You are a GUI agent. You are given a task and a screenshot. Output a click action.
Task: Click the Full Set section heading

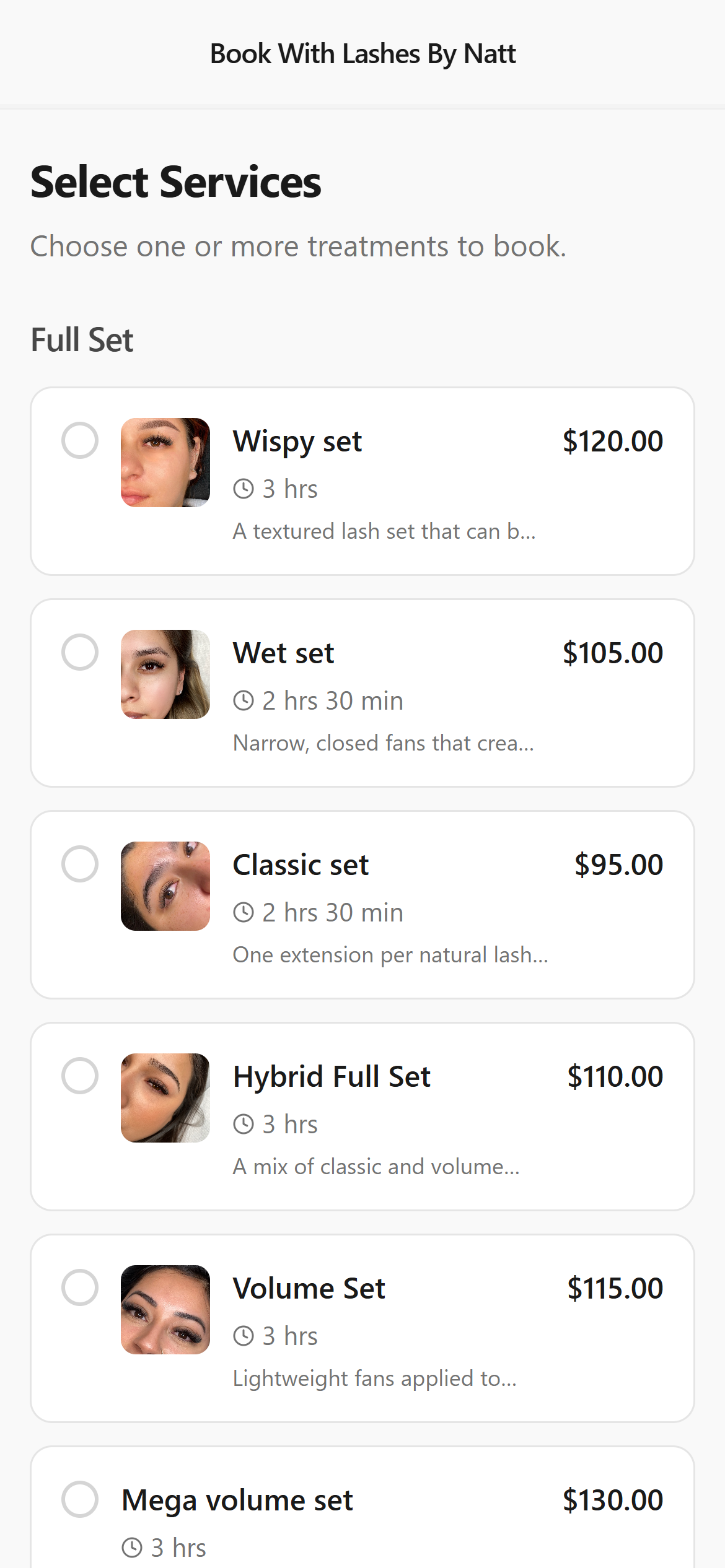[x=82, y=340]
